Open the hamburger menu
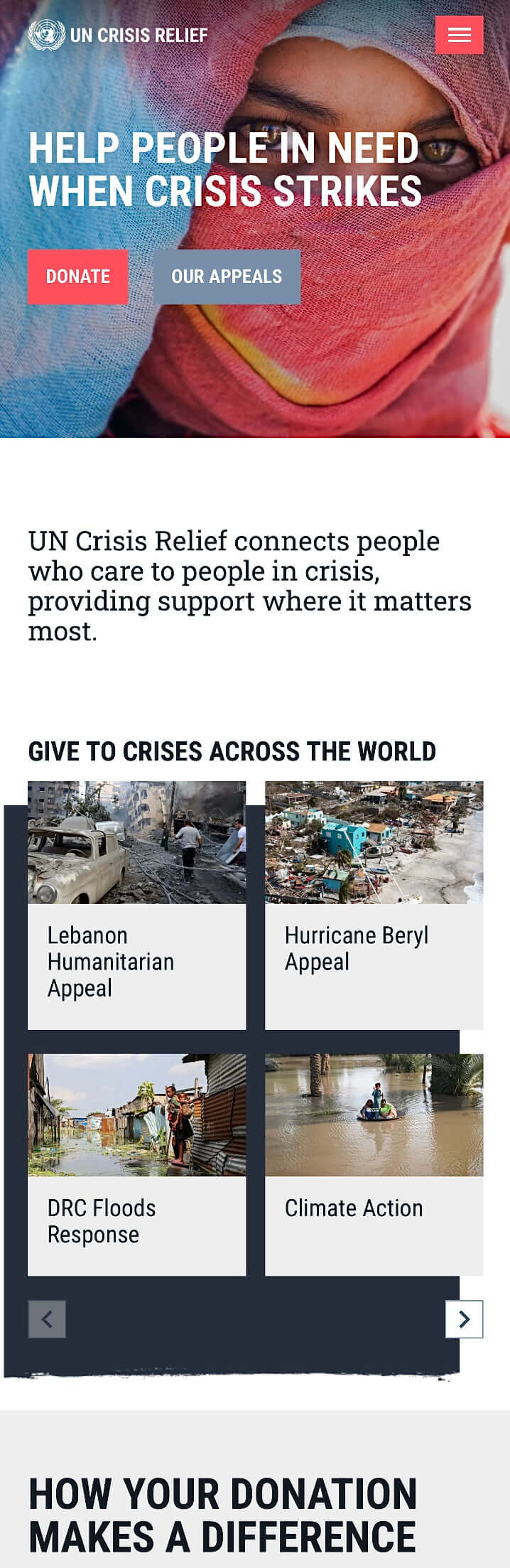 click(x=459, y=35)
